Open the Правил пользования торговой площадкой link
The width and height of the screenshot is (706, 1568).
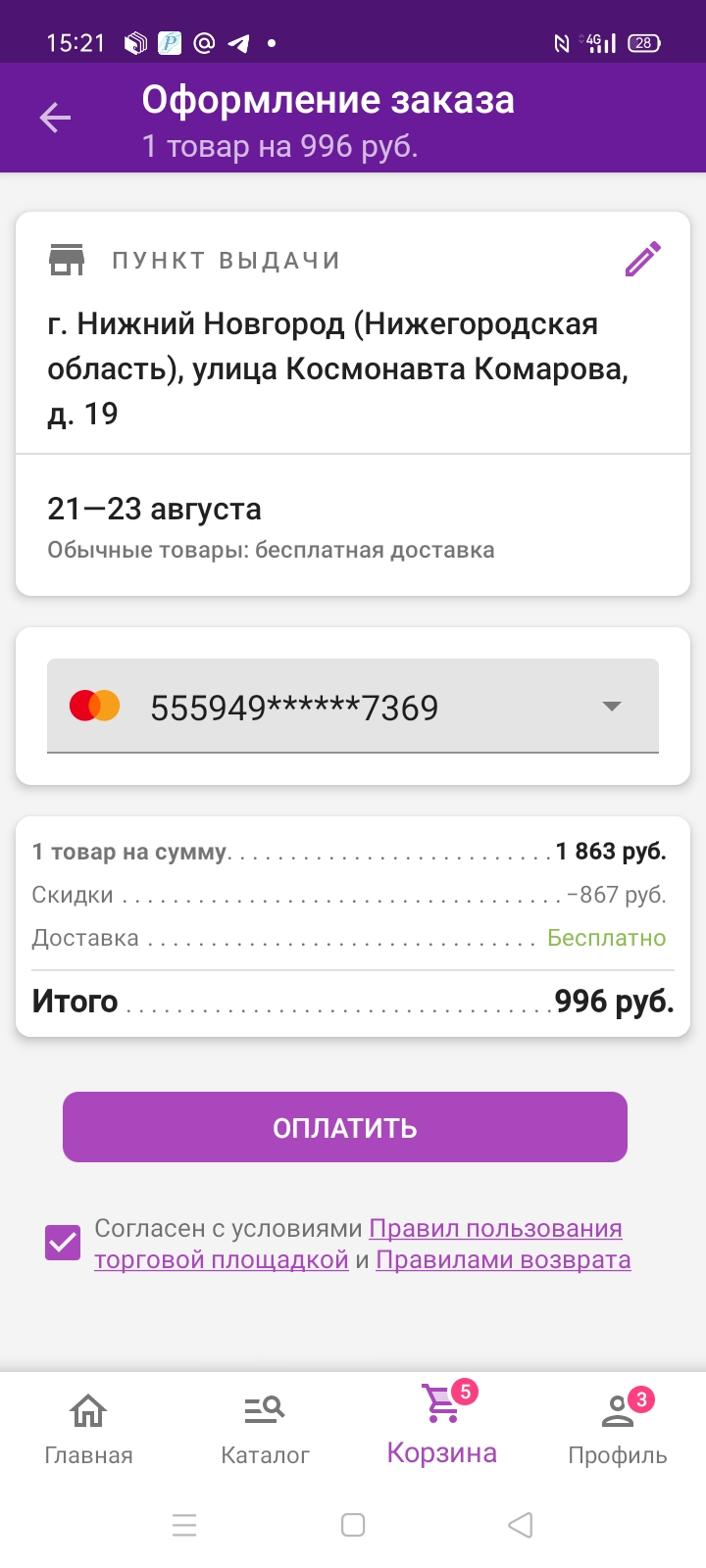click(495, 1229)
